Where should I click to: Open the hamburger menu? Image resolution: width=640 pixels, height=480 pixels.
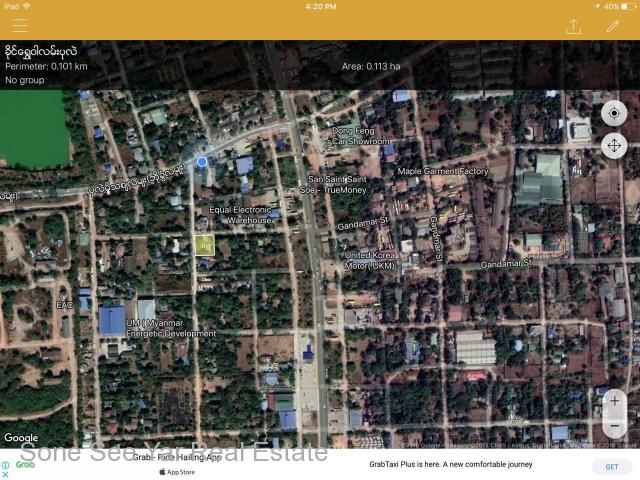point(20,25)
